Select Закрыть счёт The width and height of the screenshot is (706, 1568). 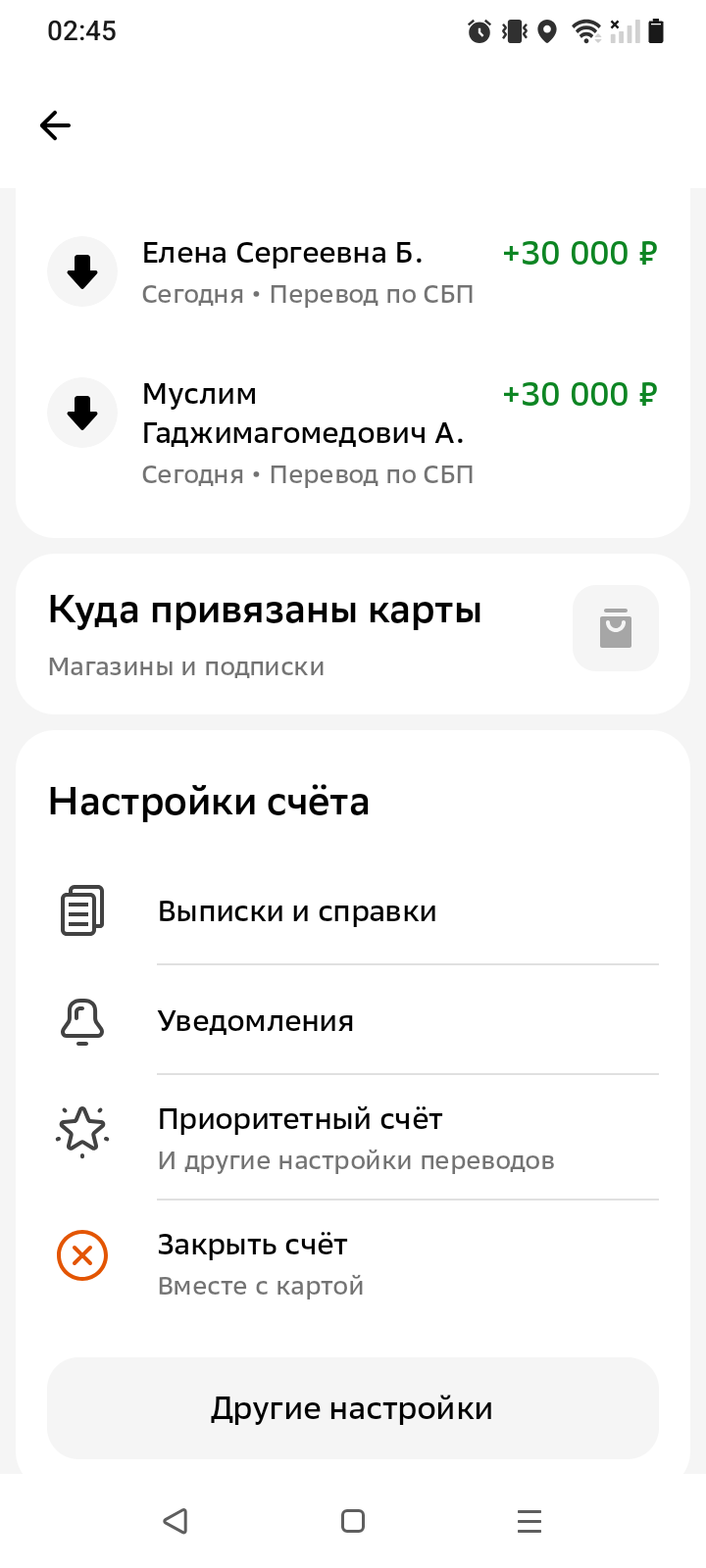coord(353,1262)
